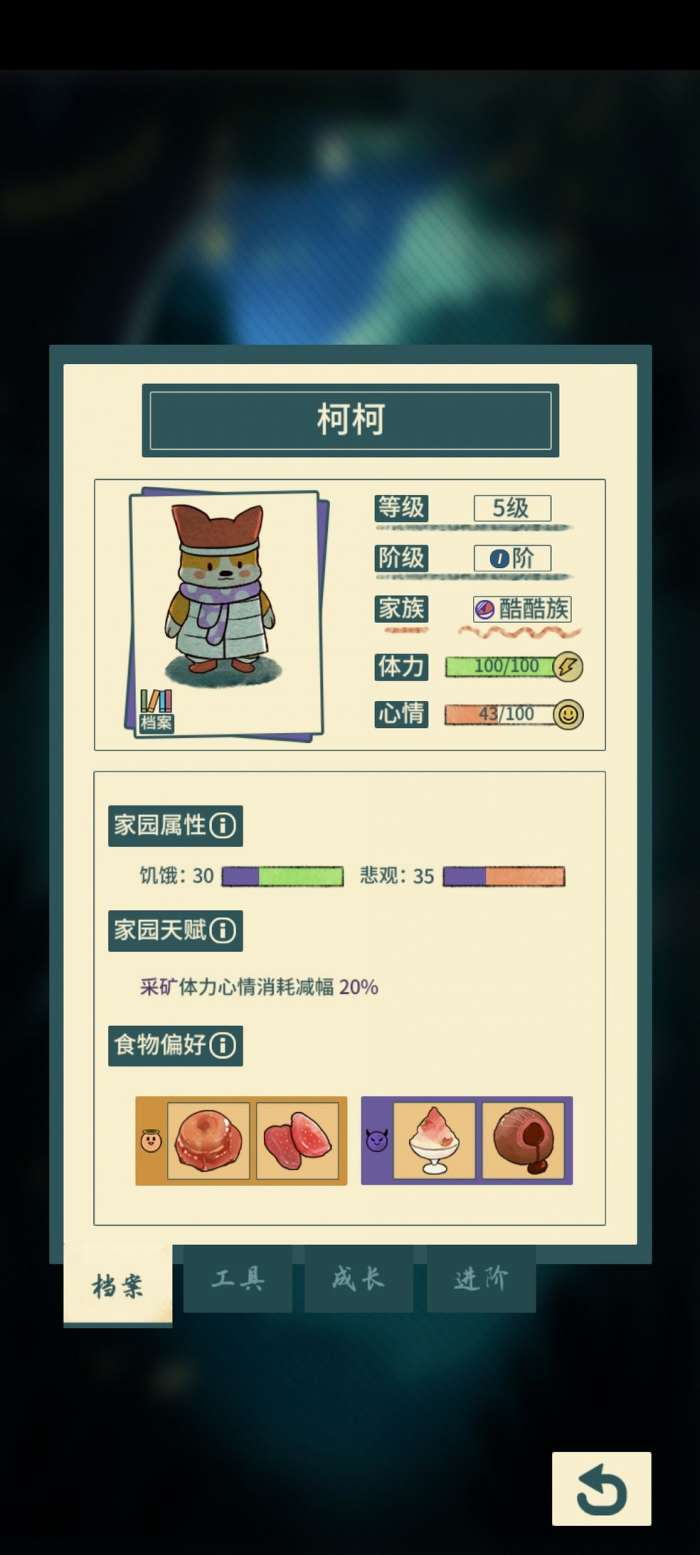The width and height of the screenshot is (700, 1555).
Task: Open the 进阶 tab
Action: pyautogui.click(x=481, y=1279)
